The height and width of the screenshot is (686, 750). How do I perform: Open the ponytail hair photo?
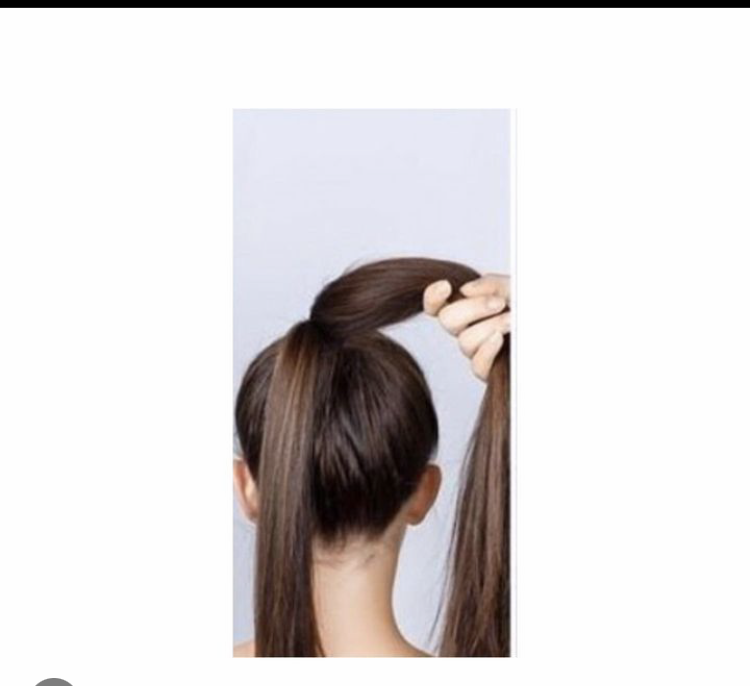(x=372, y=382)
